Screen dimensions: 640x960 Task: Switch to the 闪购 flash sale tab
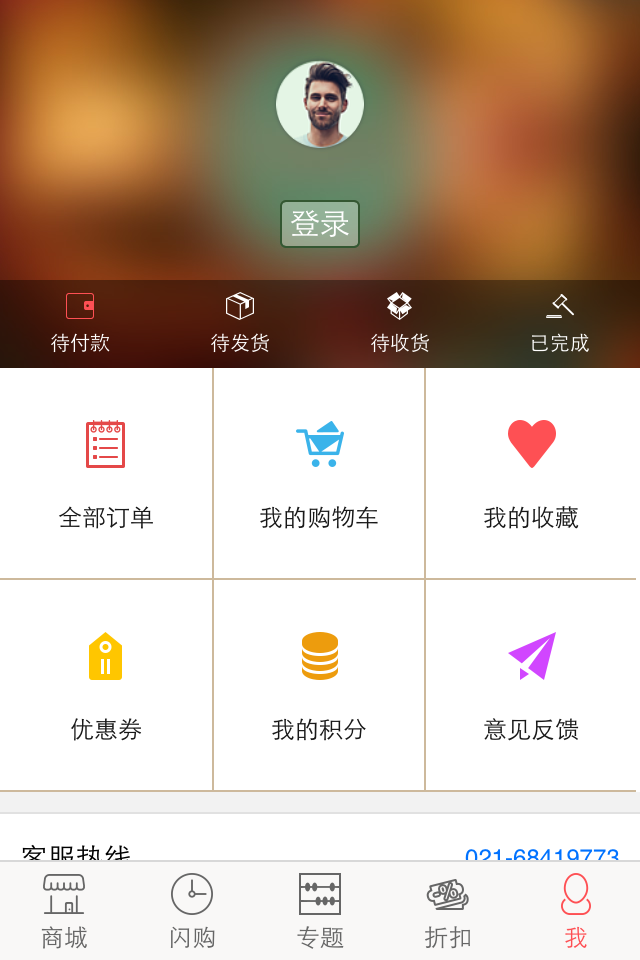click(192, 911)
